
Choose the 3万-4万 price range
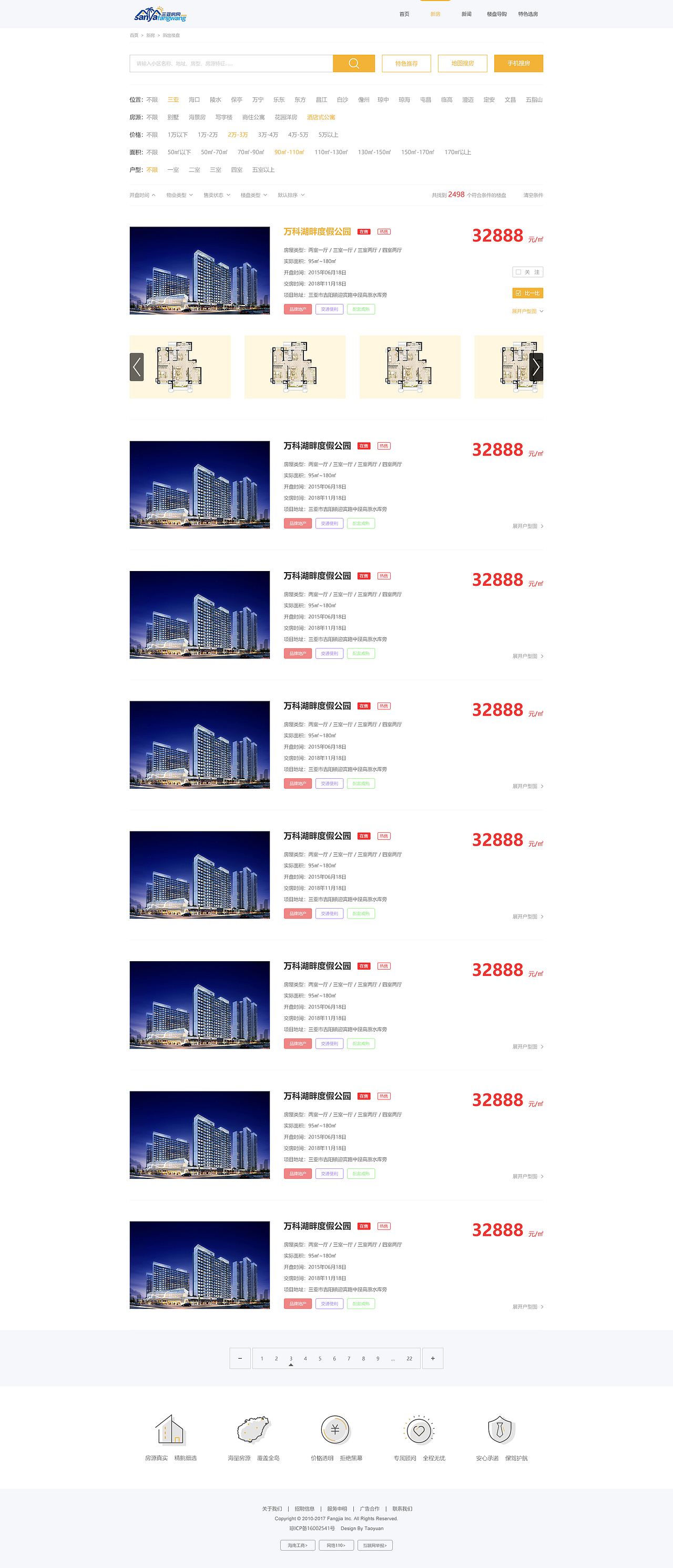click(268, 135)
